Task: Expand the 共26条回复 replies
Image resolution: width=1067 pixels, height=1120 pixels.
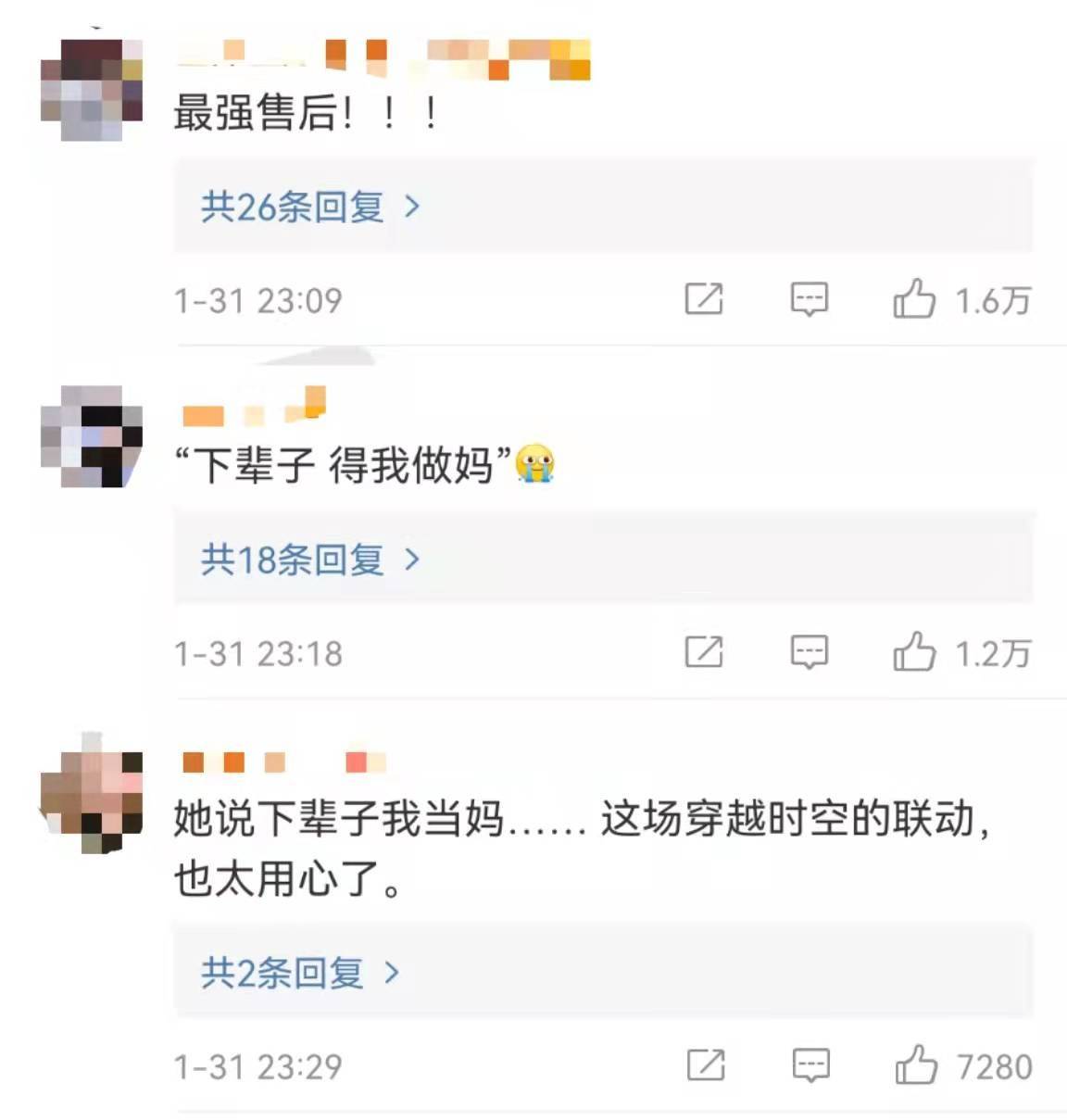Action: tap(309, 206)
